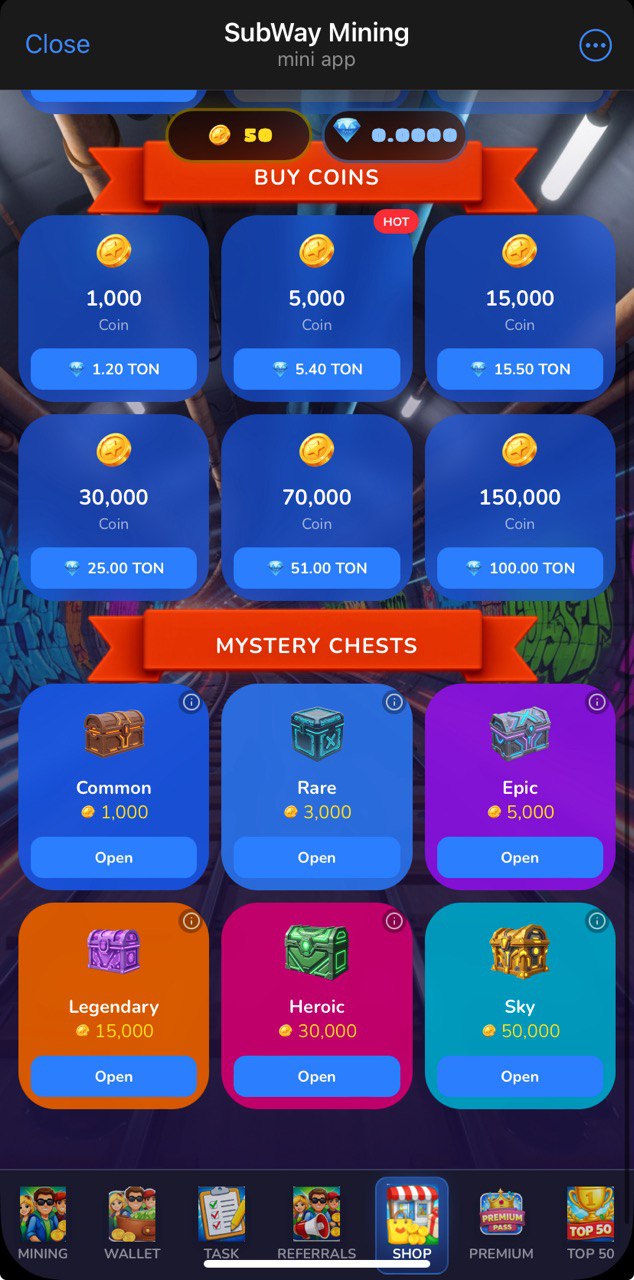This screenshot has width=634, height=1280.
Task: Switch to the Premium tab
Action: 501,1223
